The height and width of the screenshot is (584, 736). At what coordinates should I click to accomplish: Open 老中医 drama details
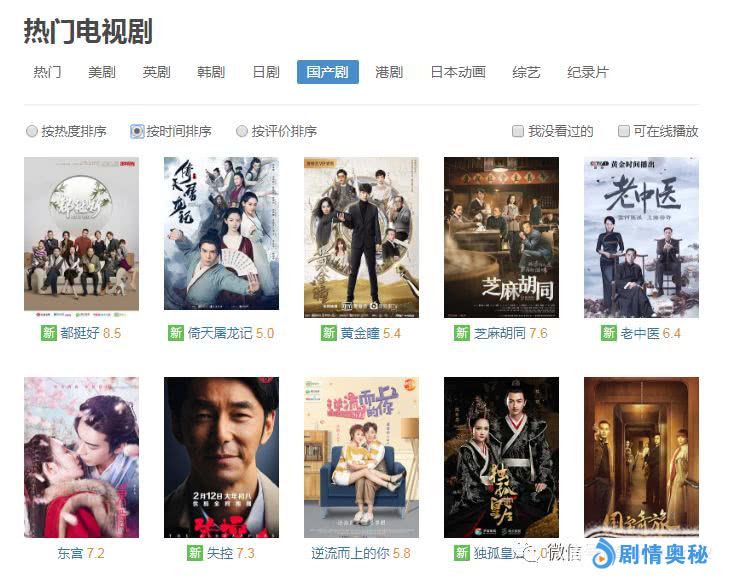641,236
